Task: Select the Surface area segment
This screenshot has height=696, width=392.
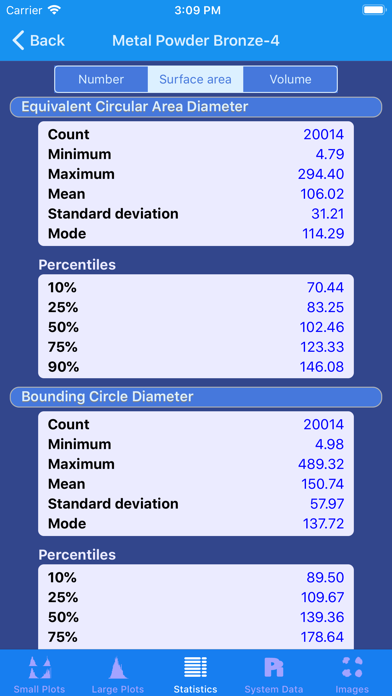Action: (195, 79)
